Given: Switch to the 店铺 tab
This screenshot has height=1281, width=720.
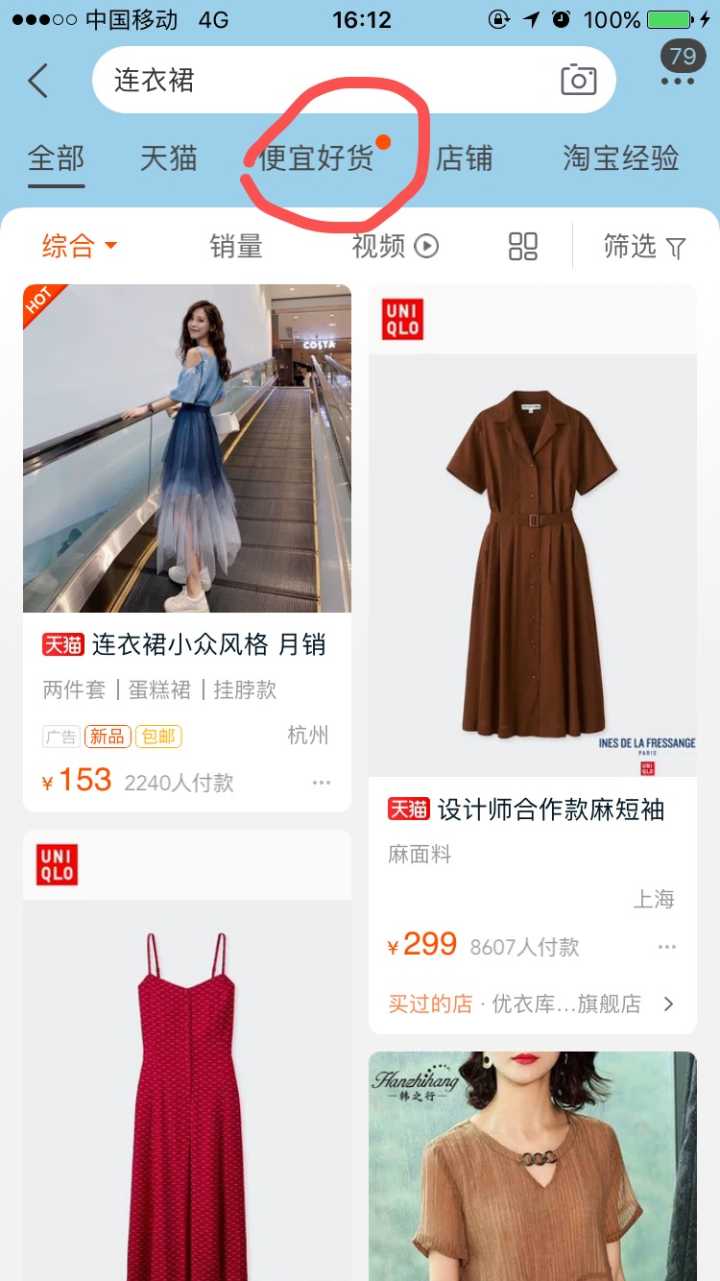Looking at the screenshot, I should pos(464,158).
